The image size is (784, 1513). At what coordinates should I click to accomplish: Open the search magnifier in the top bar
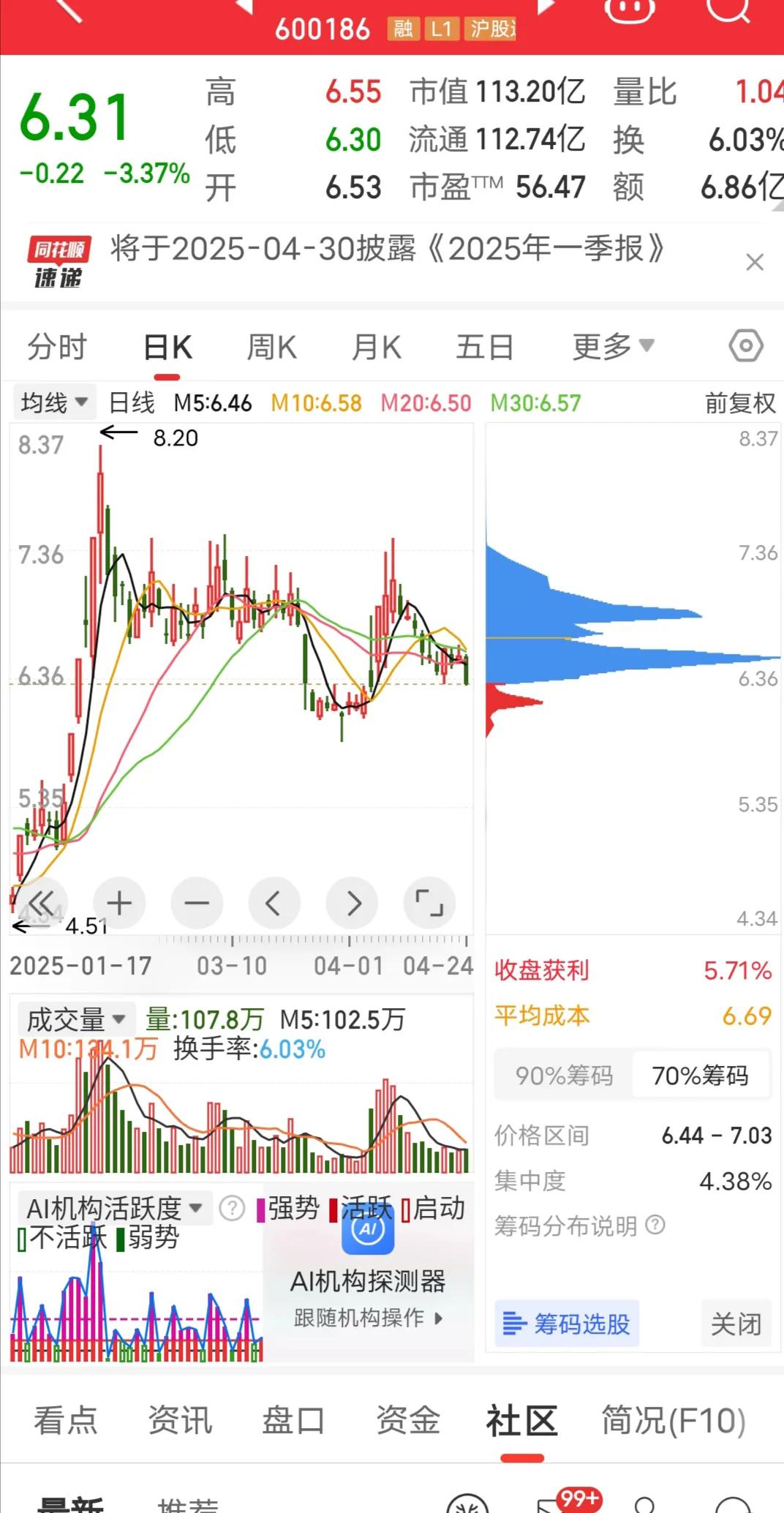[x=728, y=9]
